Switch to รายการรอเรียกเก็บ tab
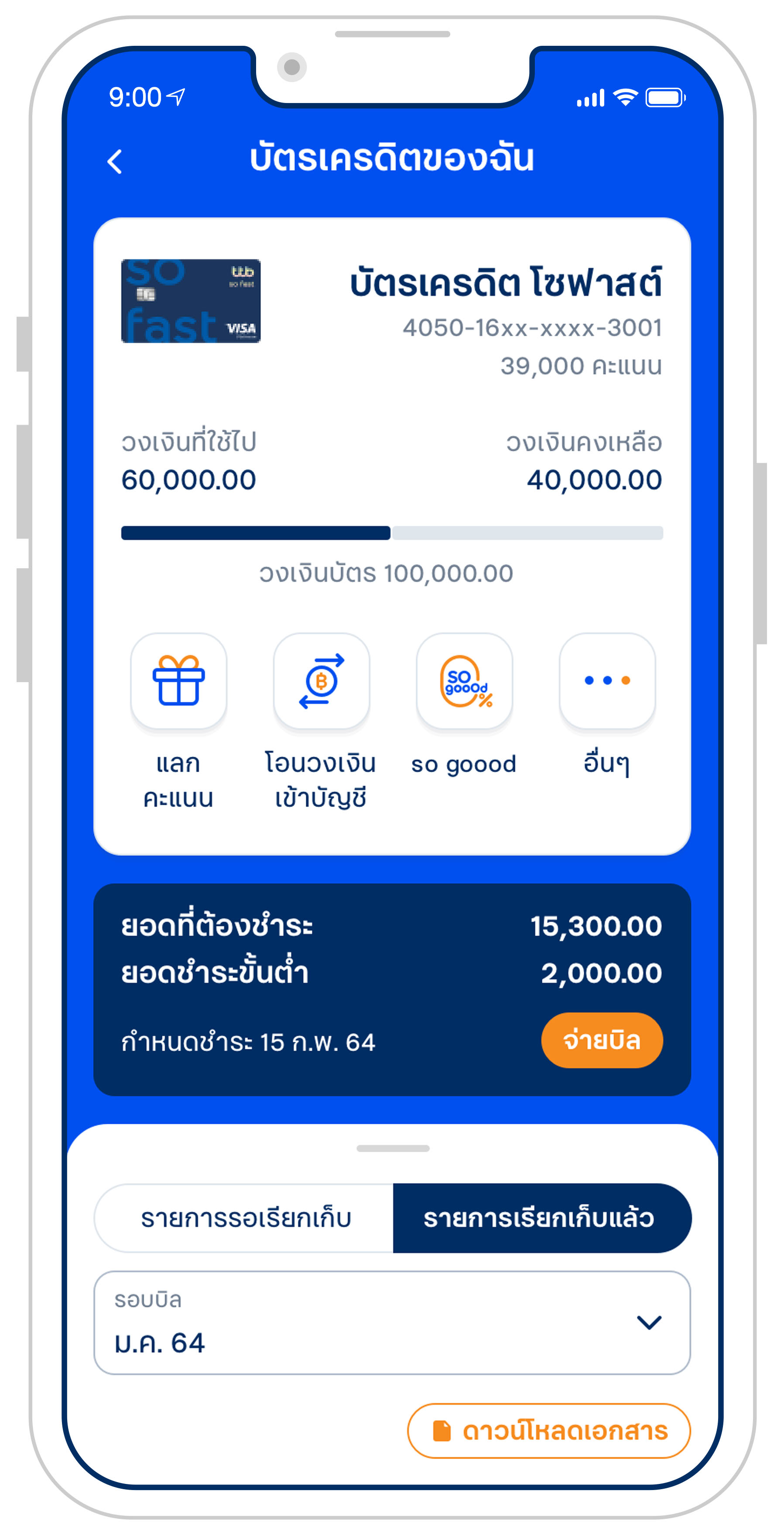 pyautogui.click(x=245, y=1218)
